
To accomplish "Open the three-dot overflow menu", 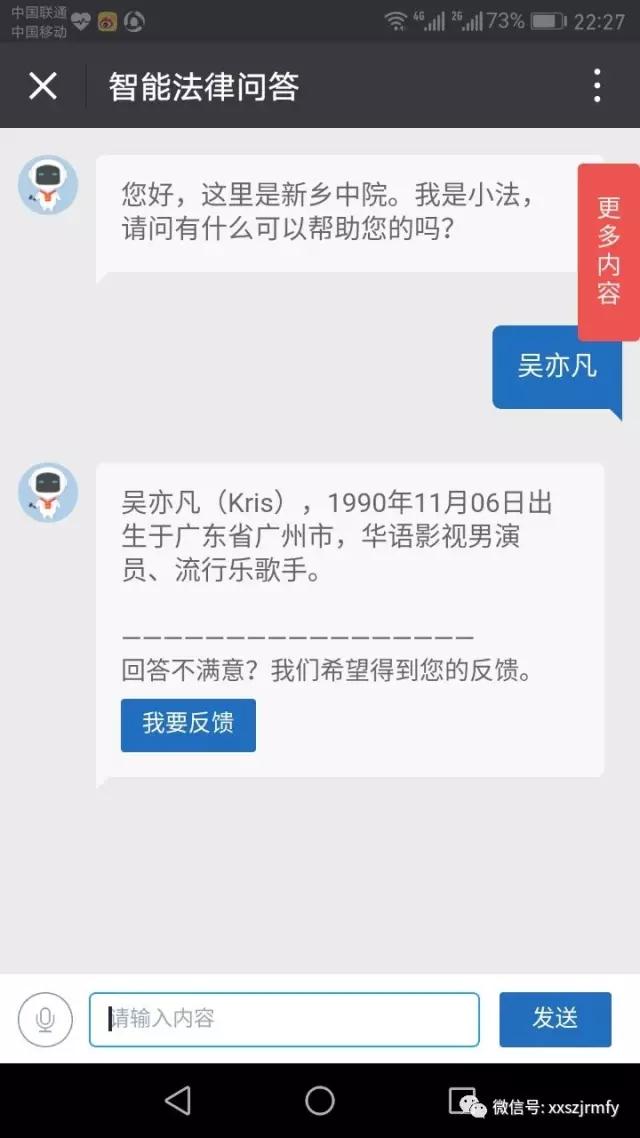I will tap(597, 86).
